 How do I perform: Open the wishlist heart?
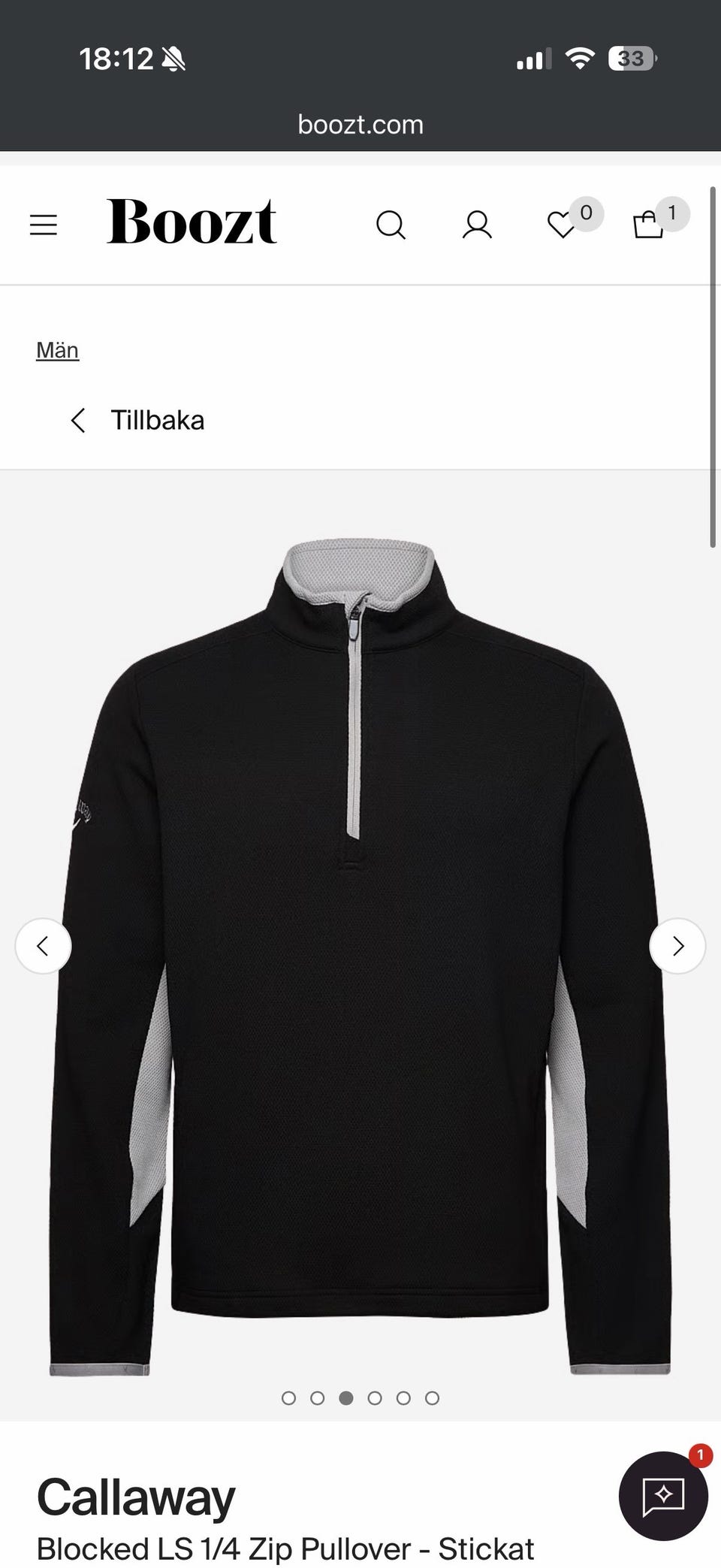pyautogui.click(x=562, y=225)
